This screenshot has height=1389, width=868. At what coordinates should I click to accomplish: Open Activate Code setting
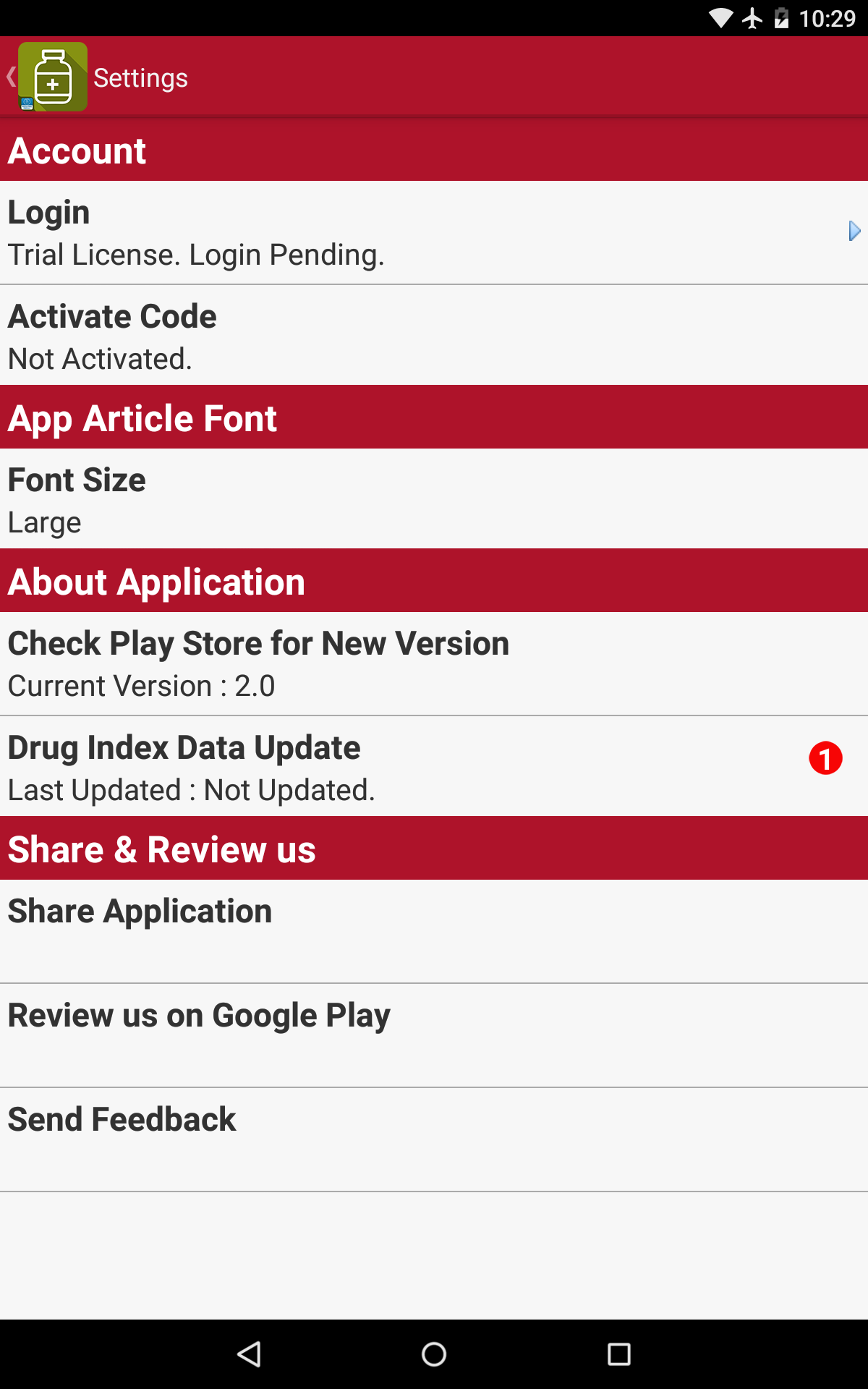point(434,336)
